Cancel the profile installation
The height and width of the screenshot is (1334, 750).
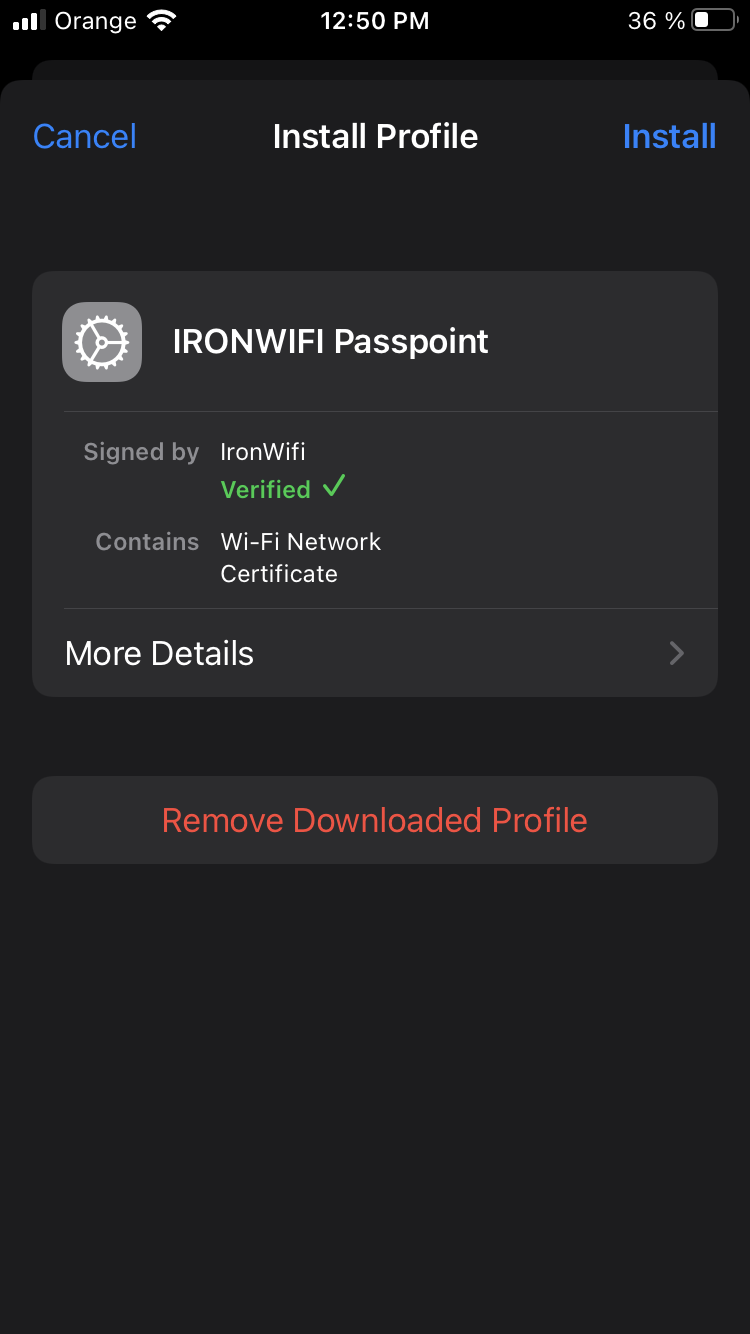84,136
